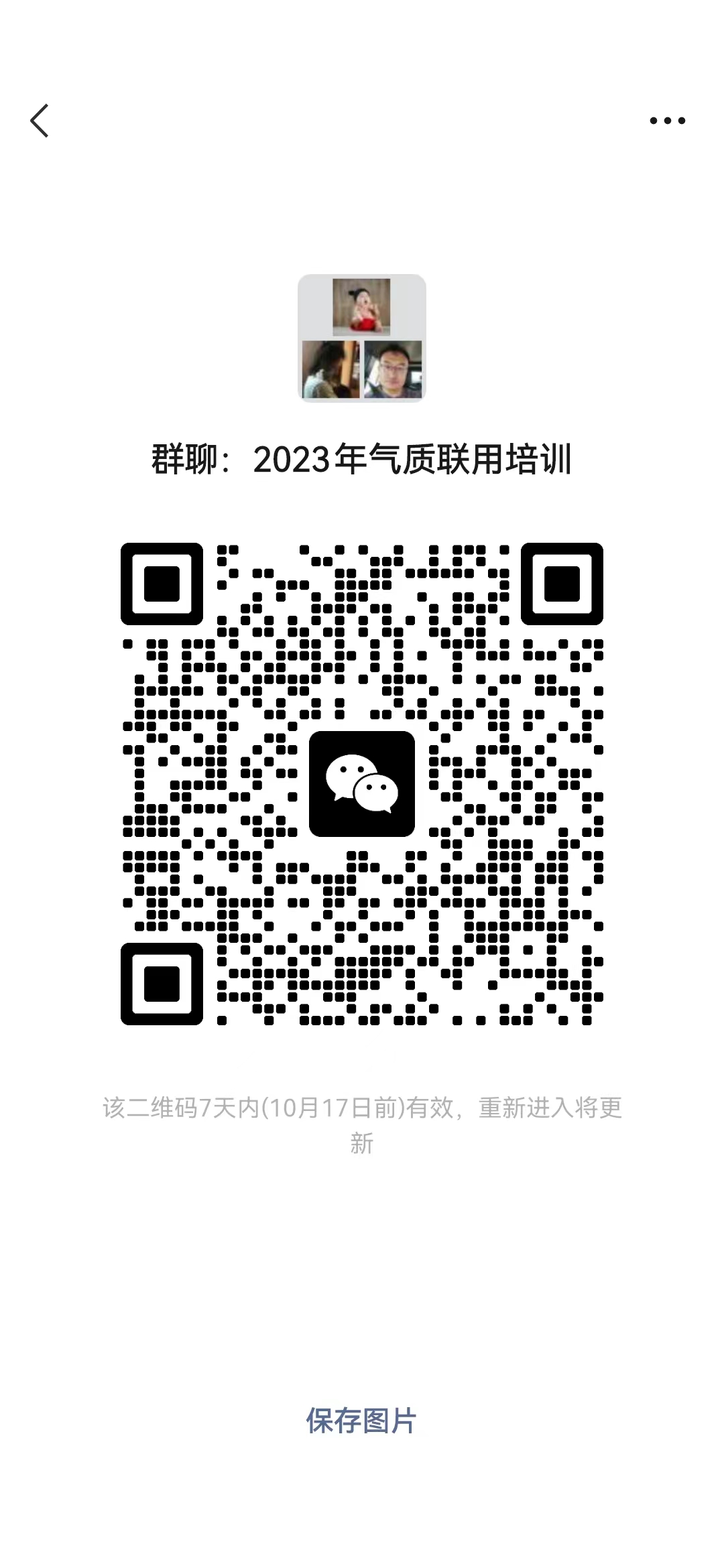Go back using the top-left arrow
The width and height of the screenshot is (724, 1568).
(40, 121)
